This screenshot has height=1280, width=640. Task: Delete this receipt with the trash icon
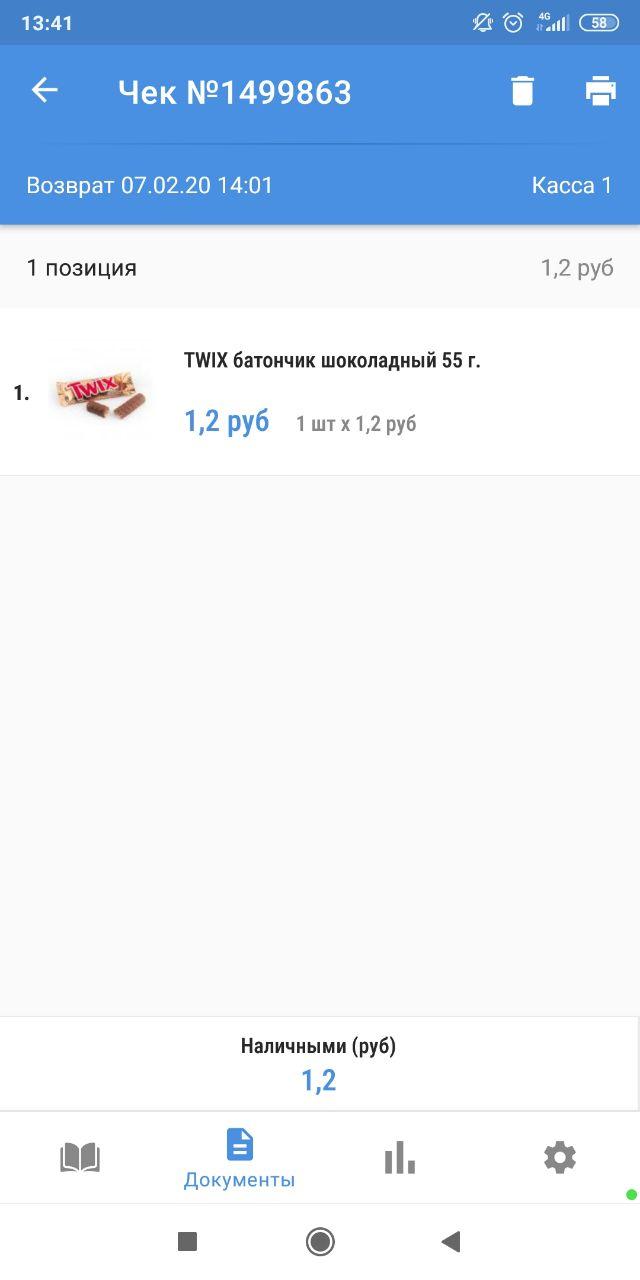click(x=522, y=91)
